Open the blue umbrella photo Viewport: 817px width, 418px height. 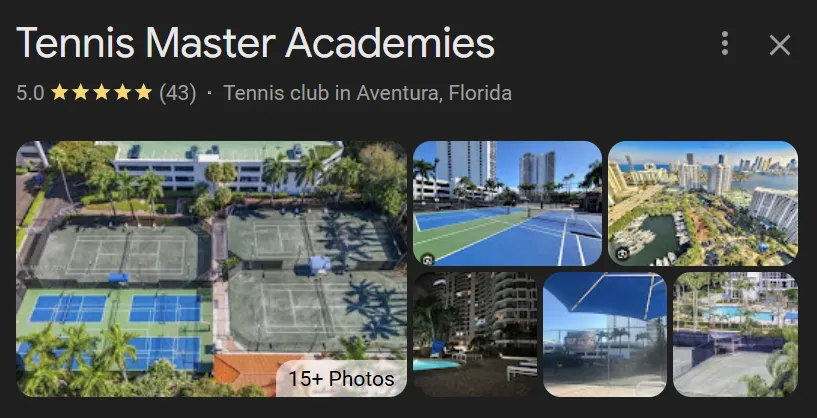pos(605,334)
